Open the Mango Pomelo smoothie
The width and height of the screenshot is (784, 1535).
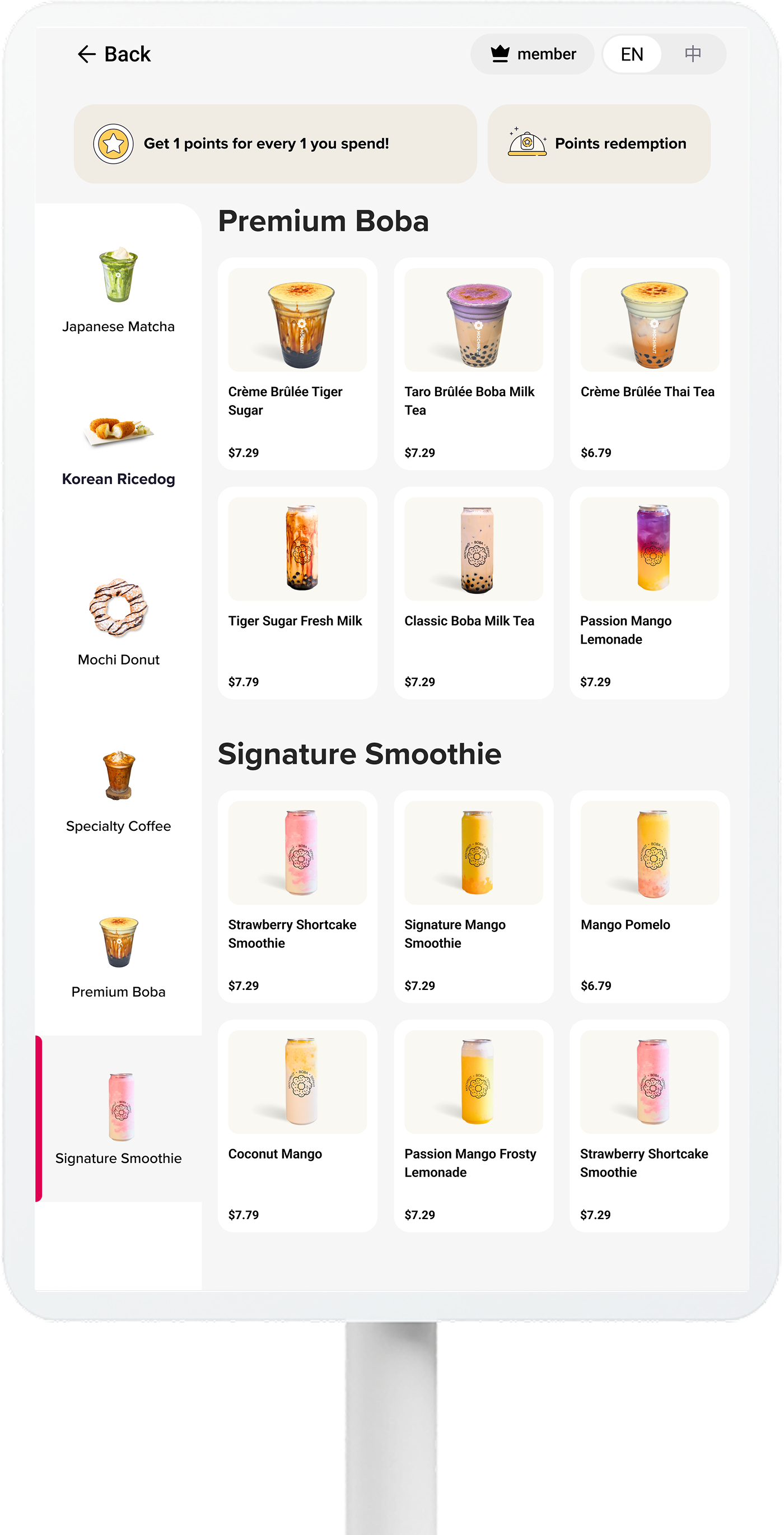(x=650, y=897)
